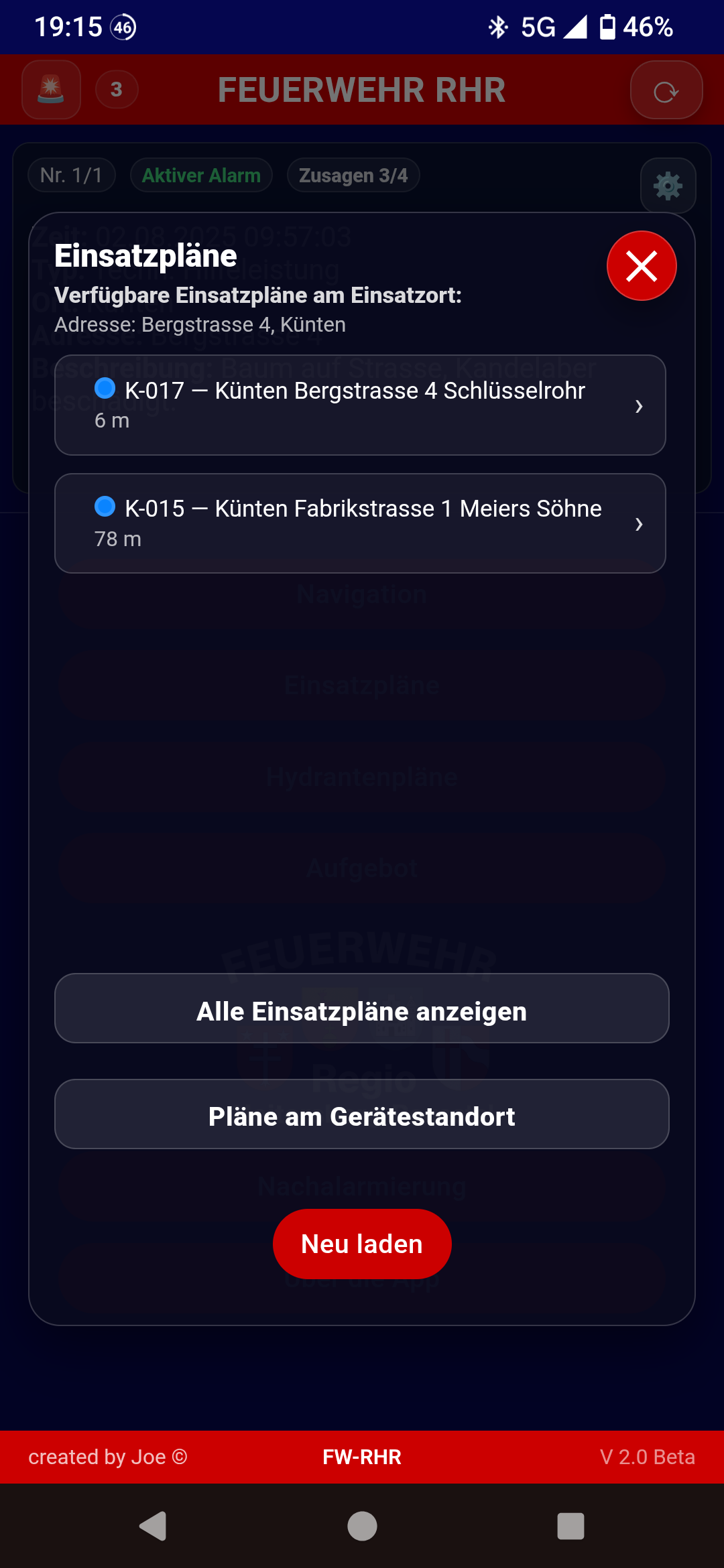This screenshot has width=724, height=1568.
Task: Tap the FW-RHR label in the footer
Action: point(362,1457)
